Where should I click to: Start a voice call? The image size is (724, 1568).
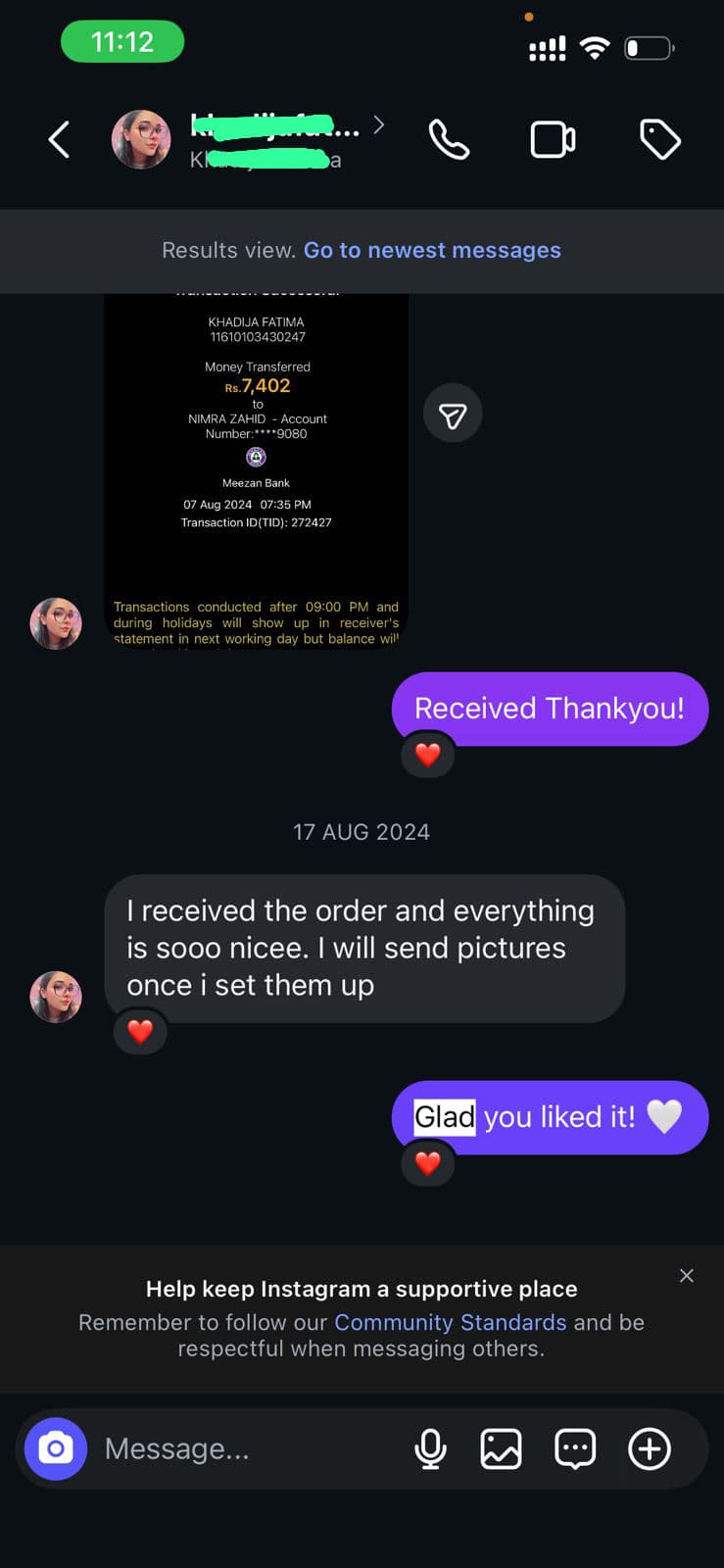(x=449, y=139)
